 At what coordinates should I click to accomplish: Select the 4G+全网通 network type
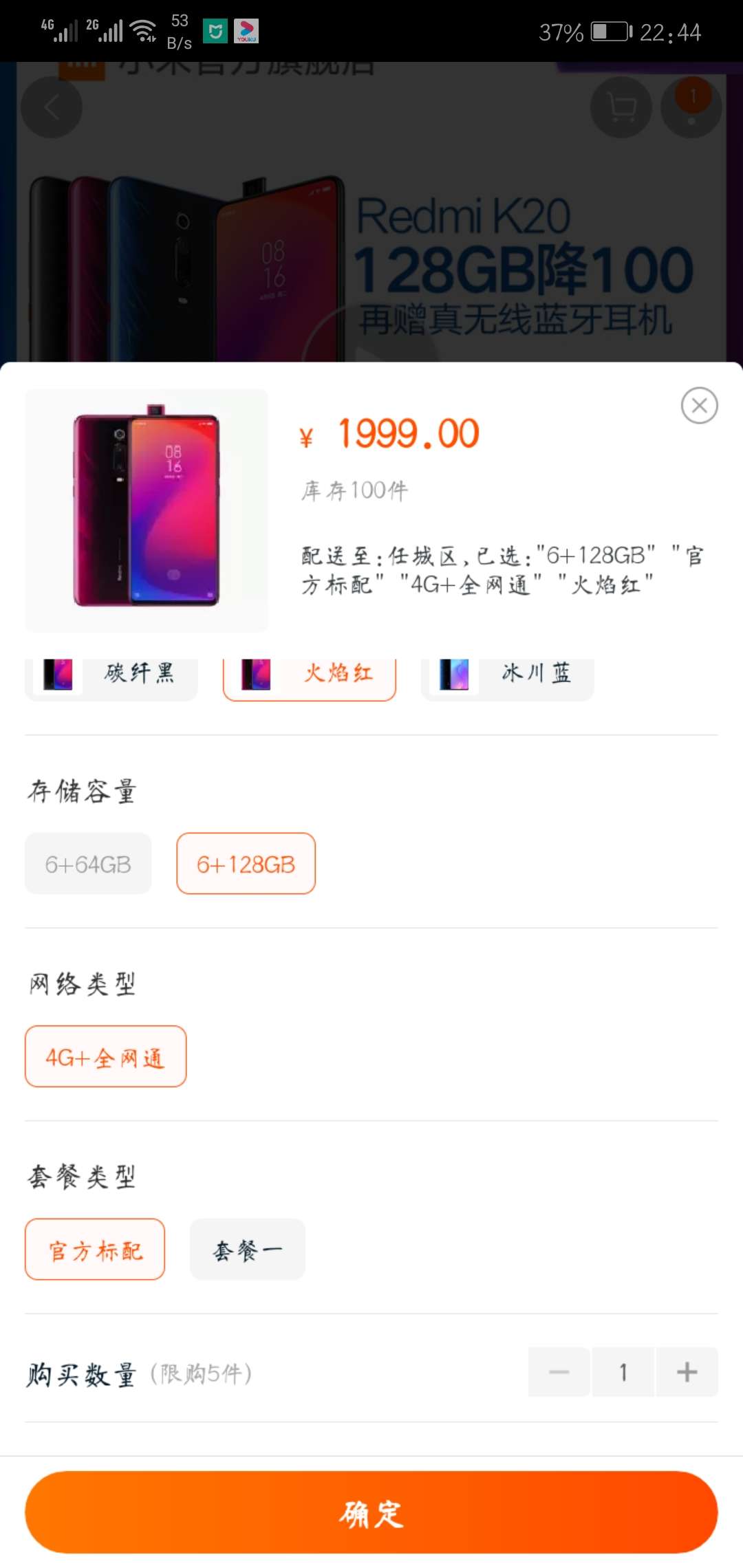pyautogui.click(x=105, y=1056)
